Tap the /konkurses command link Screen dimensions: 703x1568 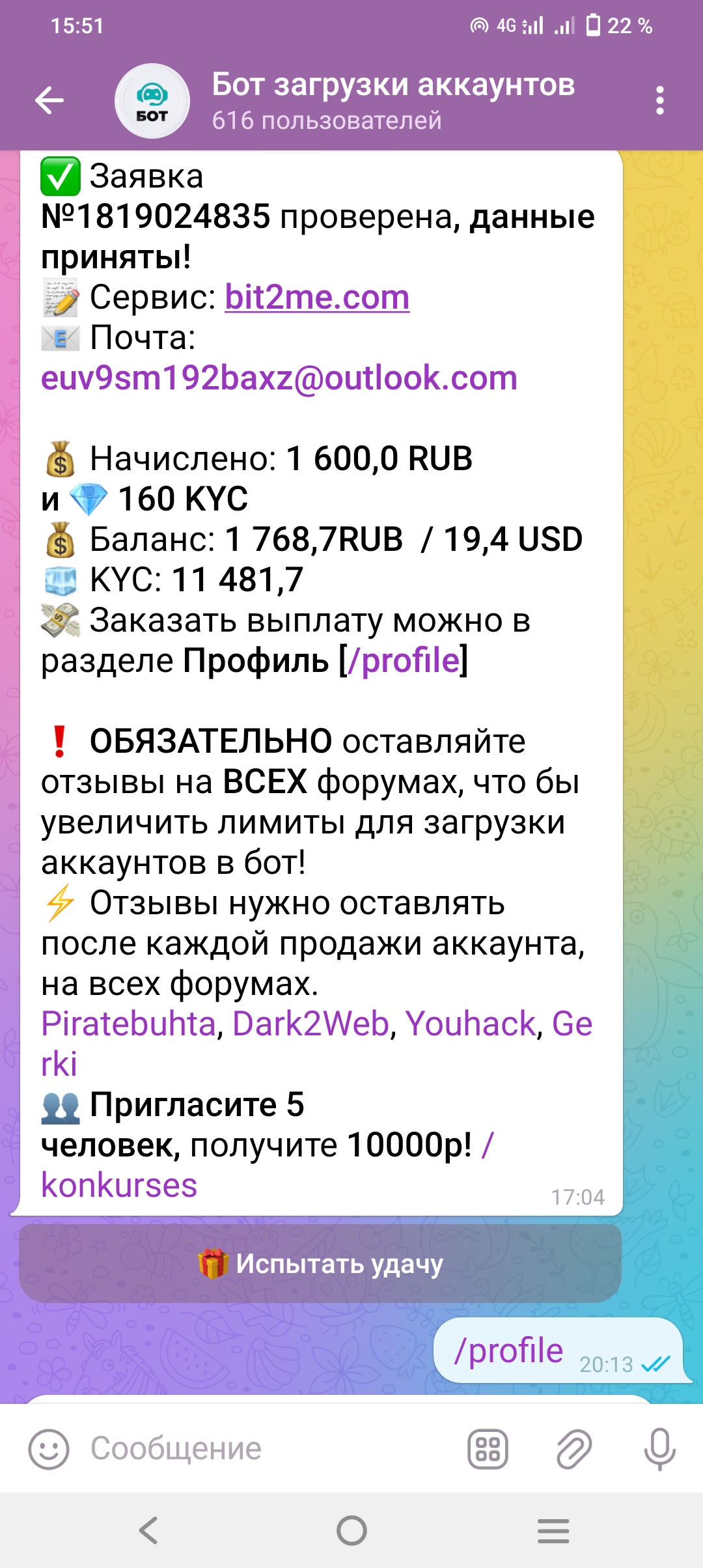(x=119, y=1184)
